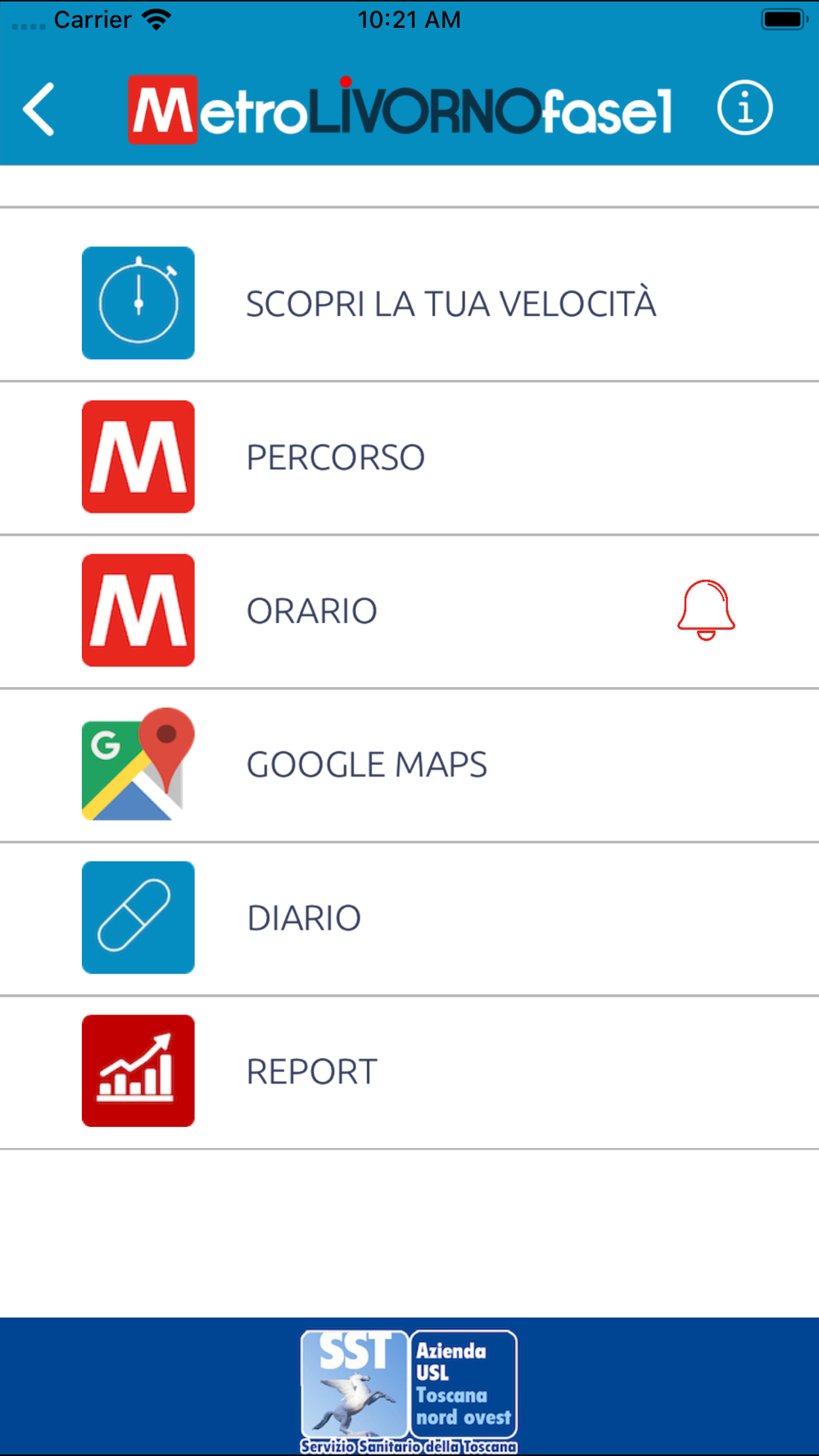The width and height of the screenshot is (819, 1456).
Task: Open the info icon in header
Action: 744,107
